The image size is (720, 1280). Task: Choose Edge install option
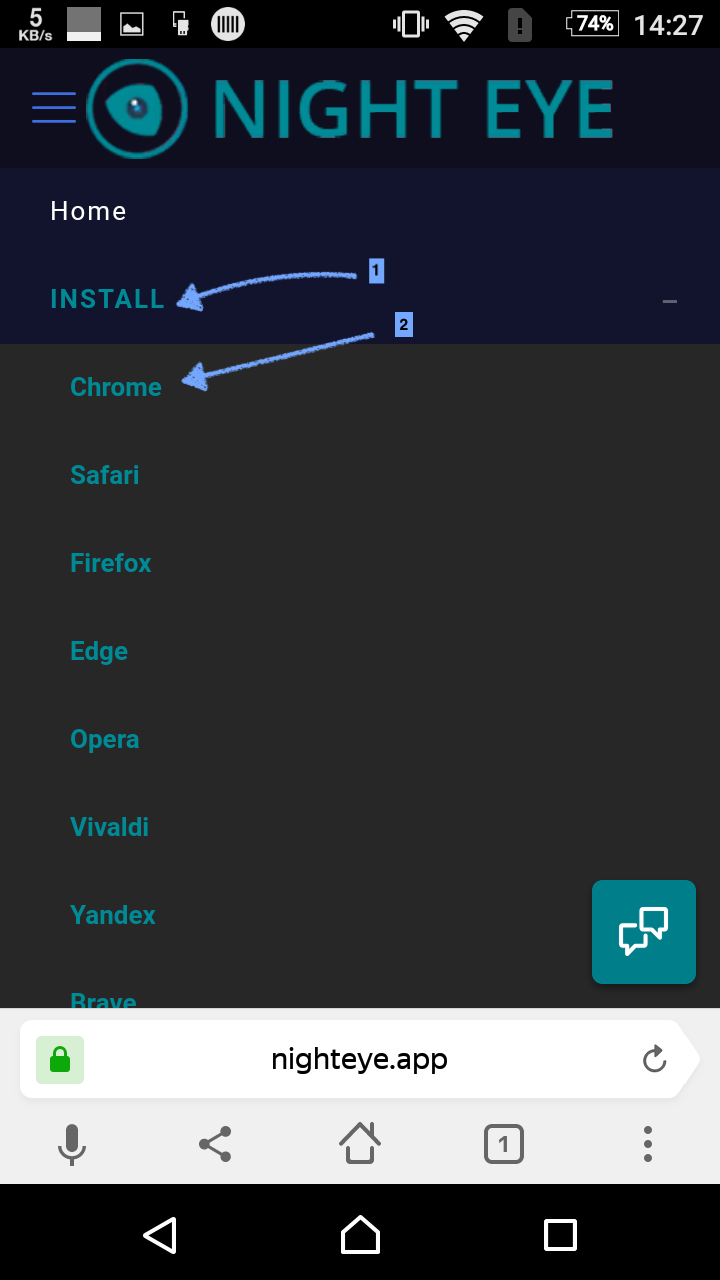coord(99,651)
